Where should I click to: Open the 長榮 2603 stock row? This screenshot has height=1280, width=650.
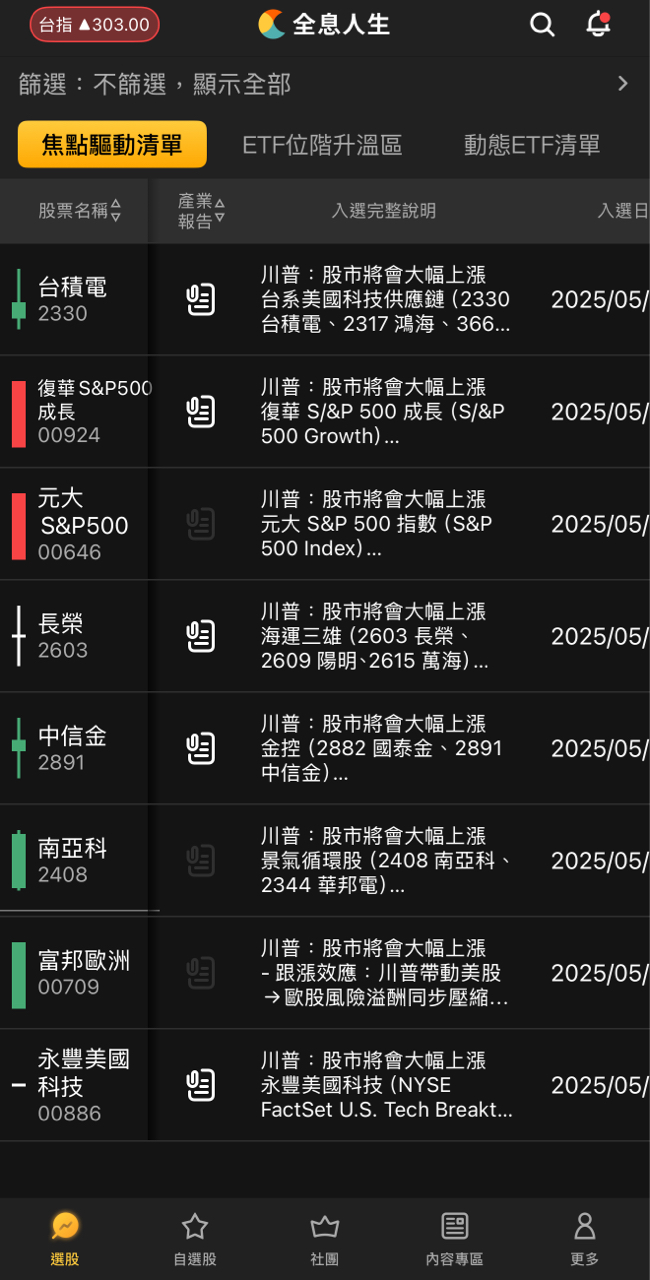[62, 637]
